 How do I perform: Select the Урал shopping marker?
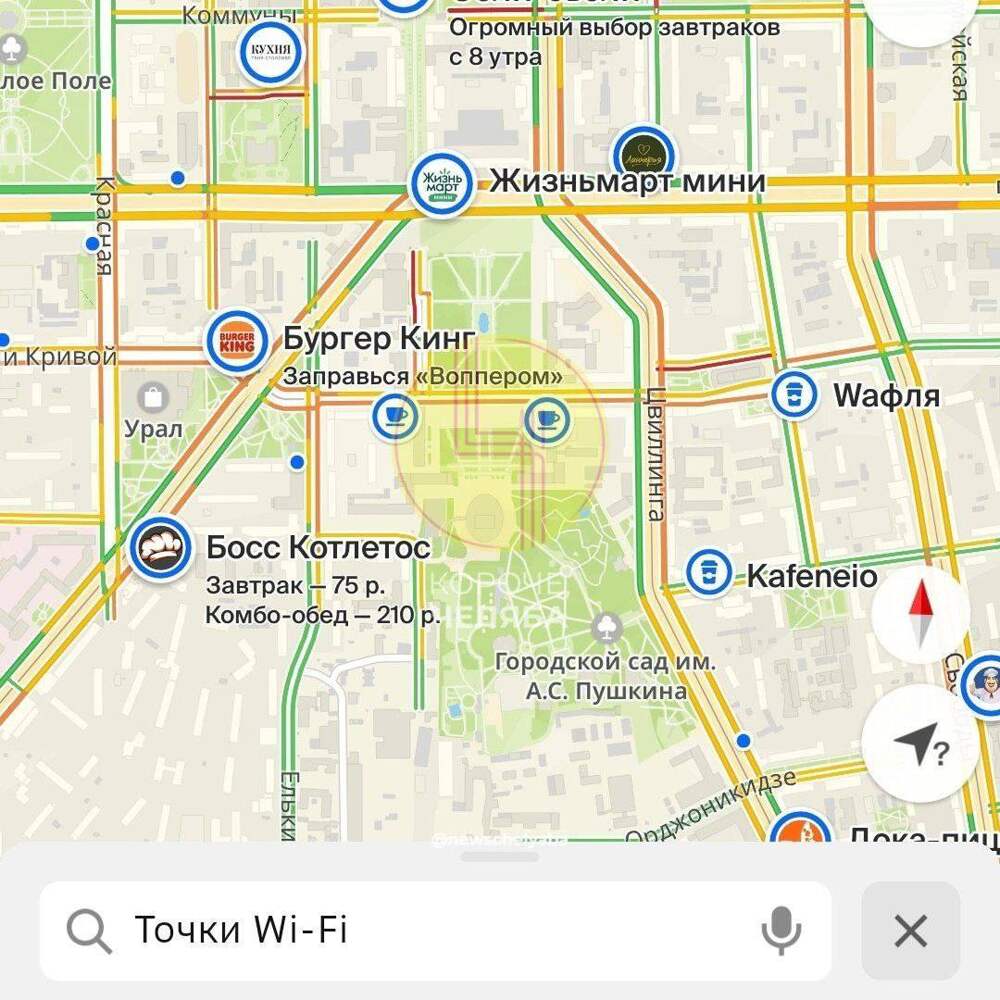[153, 398]
